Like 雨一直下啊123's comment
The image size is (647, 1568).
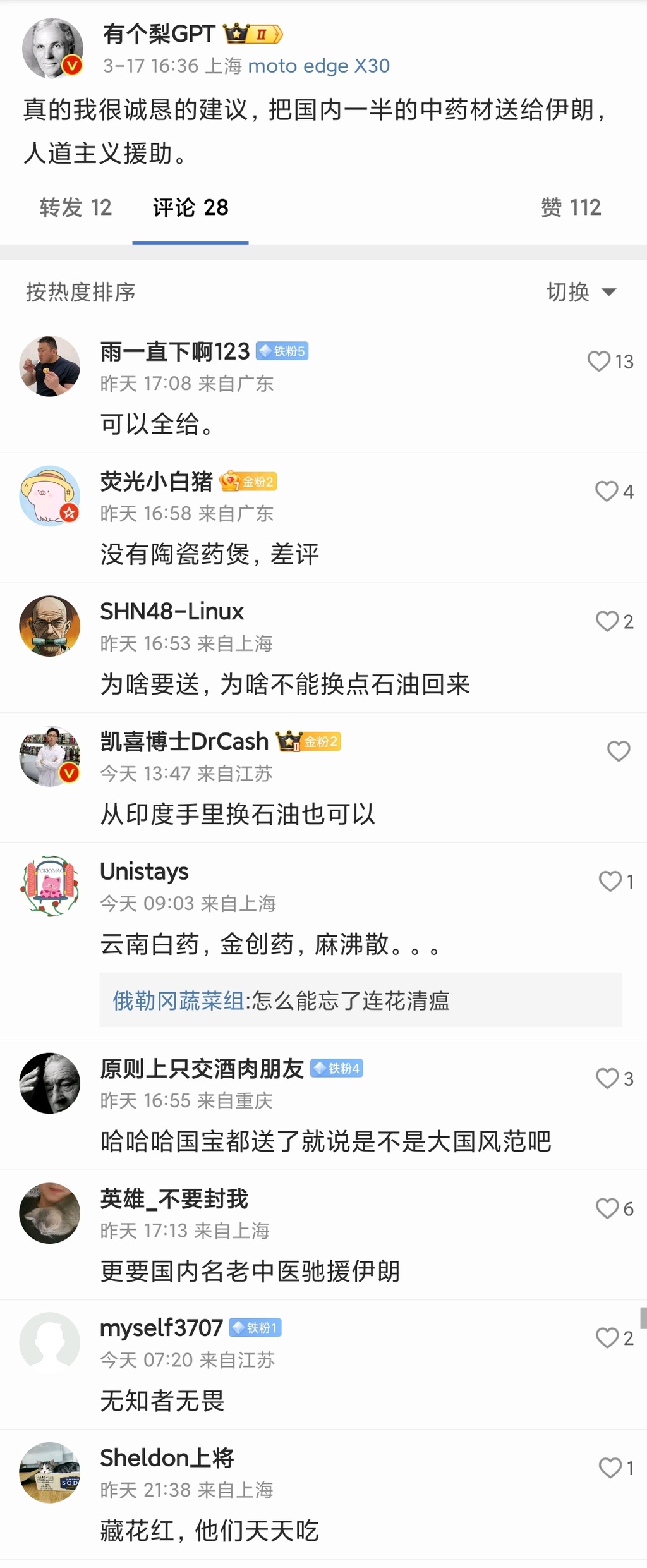tap(599, 361)
